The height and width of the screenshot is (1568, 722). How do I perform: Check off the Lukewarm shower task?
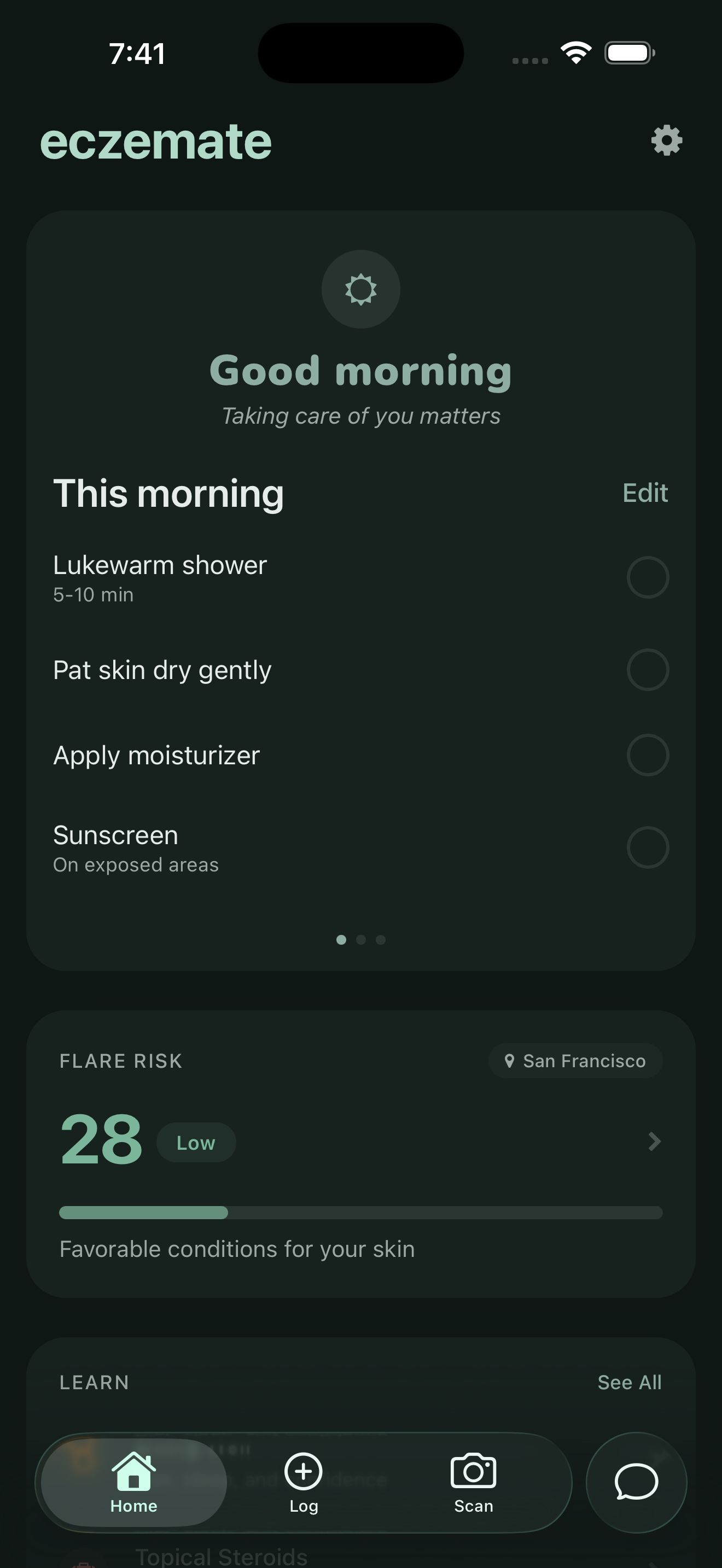pyautogui.click(x=647, y=576)
